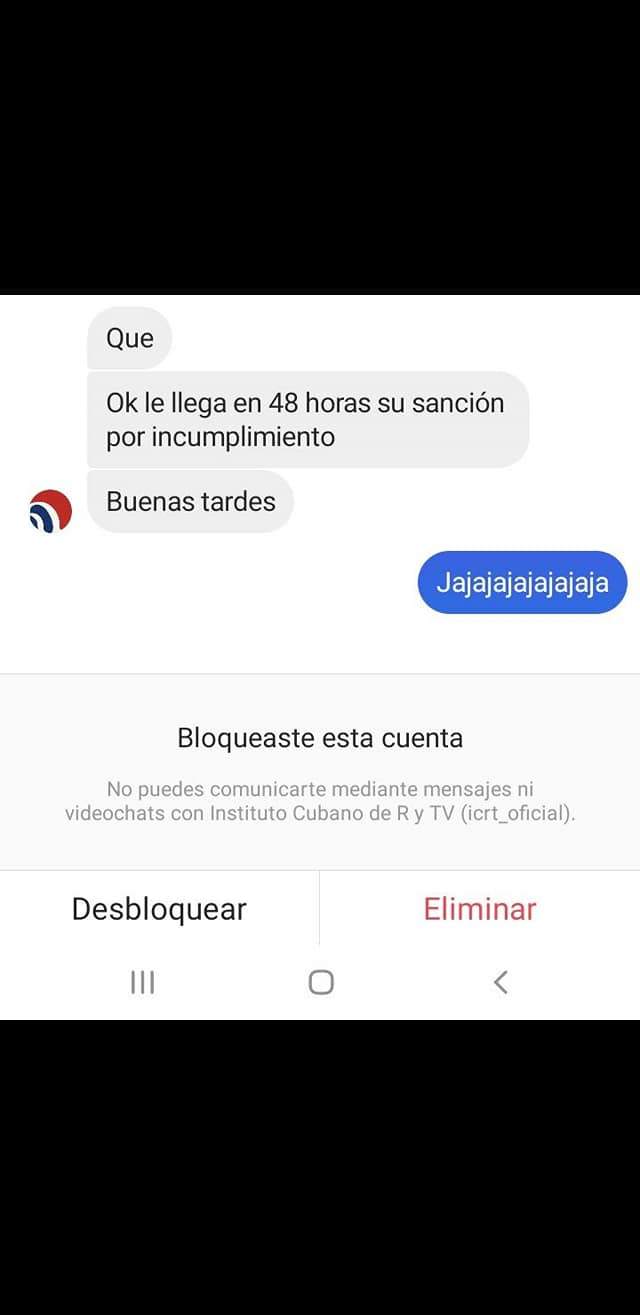640x1315 pixels.
Task: Go to the phone's home screen
Action: pos(321,982)
